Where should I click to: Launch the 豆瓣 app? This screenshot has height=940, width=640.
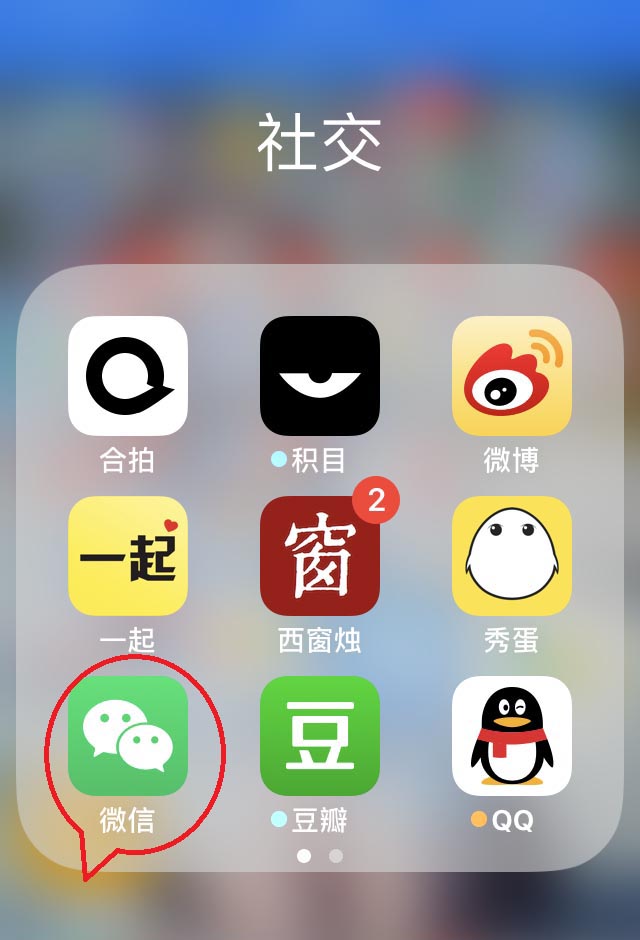coord(320,735)
